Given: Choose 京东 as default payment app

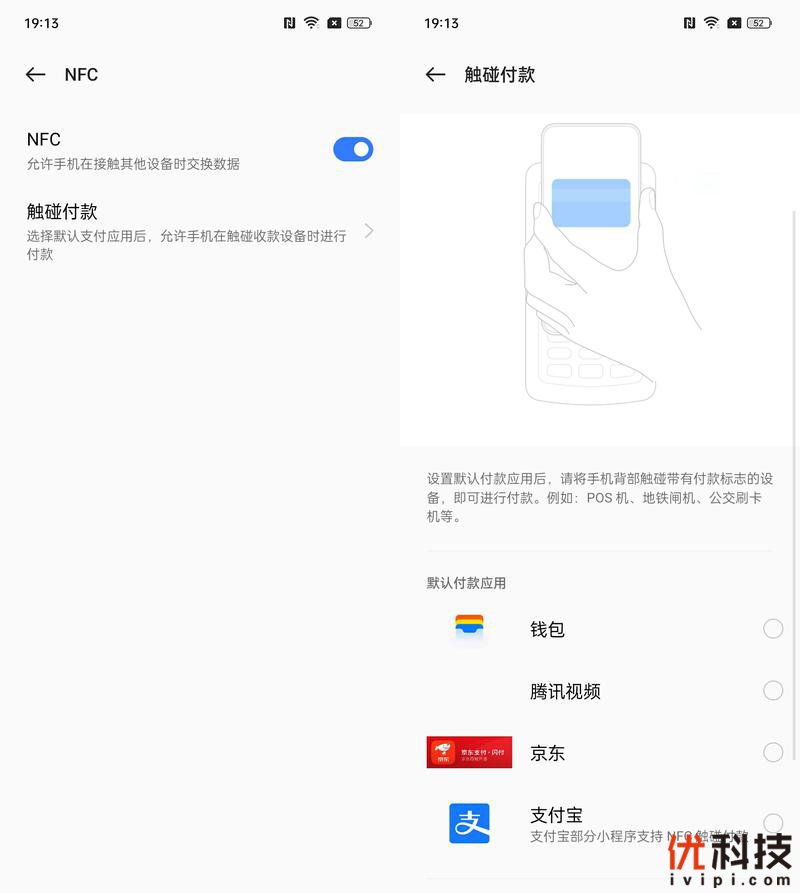Looking at the screenshot, I should pyautogui.click(x=772, y=753).
